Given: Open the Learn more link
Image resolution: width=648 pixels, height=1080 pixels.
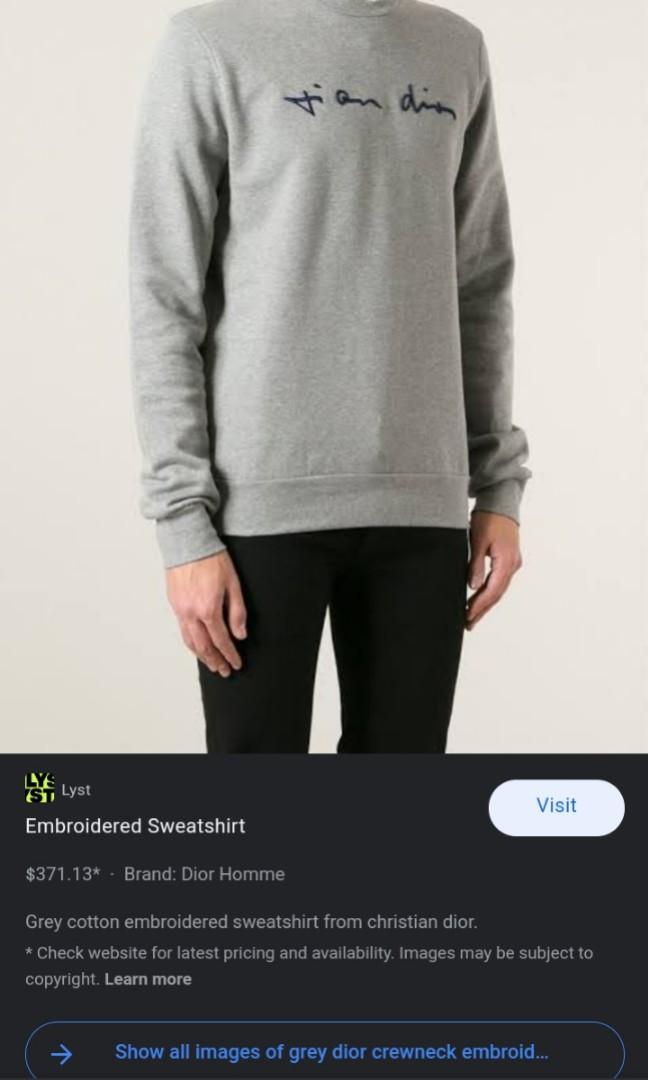Looking at the screenshot, I should click(147, 979).
